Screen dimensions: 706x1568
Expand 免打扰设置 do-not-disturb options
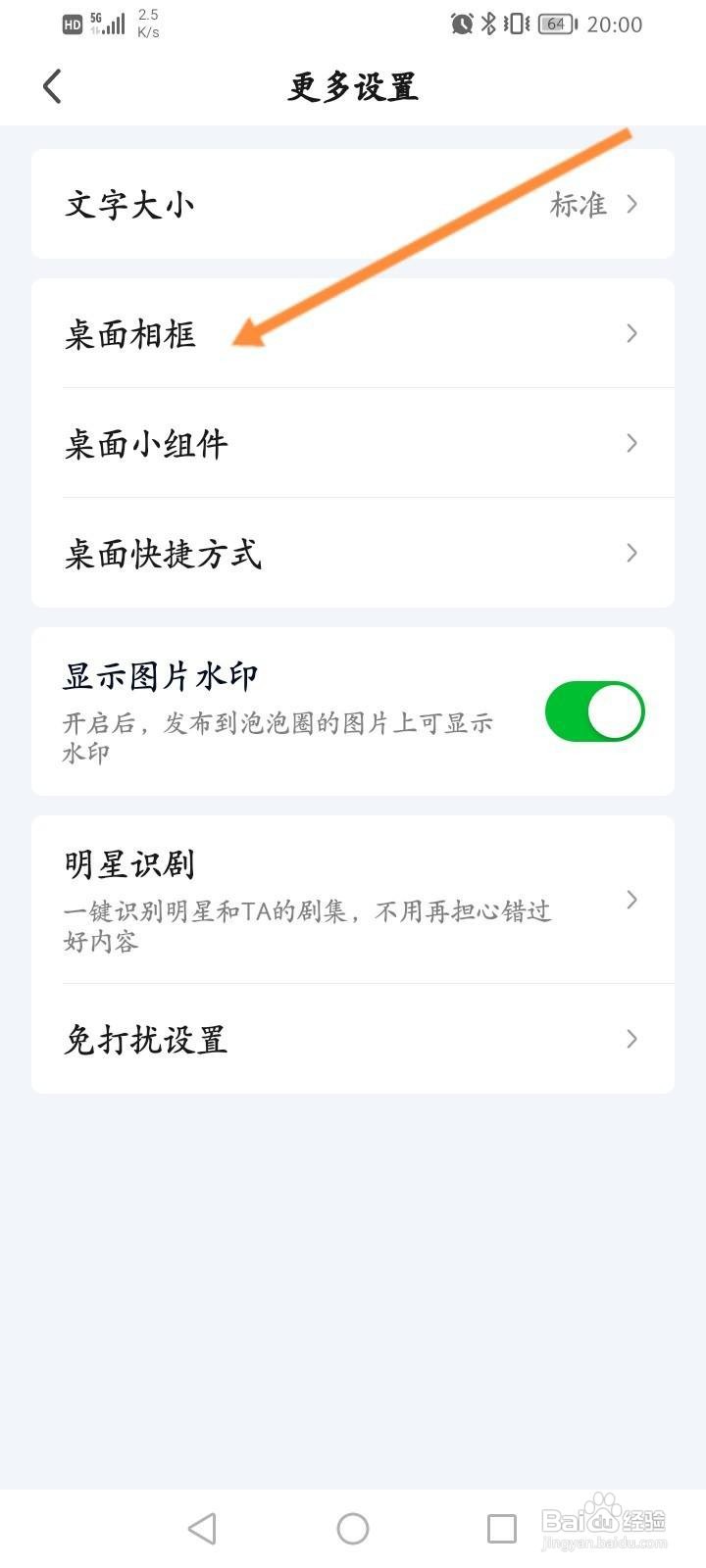[x=630, y=1039]
